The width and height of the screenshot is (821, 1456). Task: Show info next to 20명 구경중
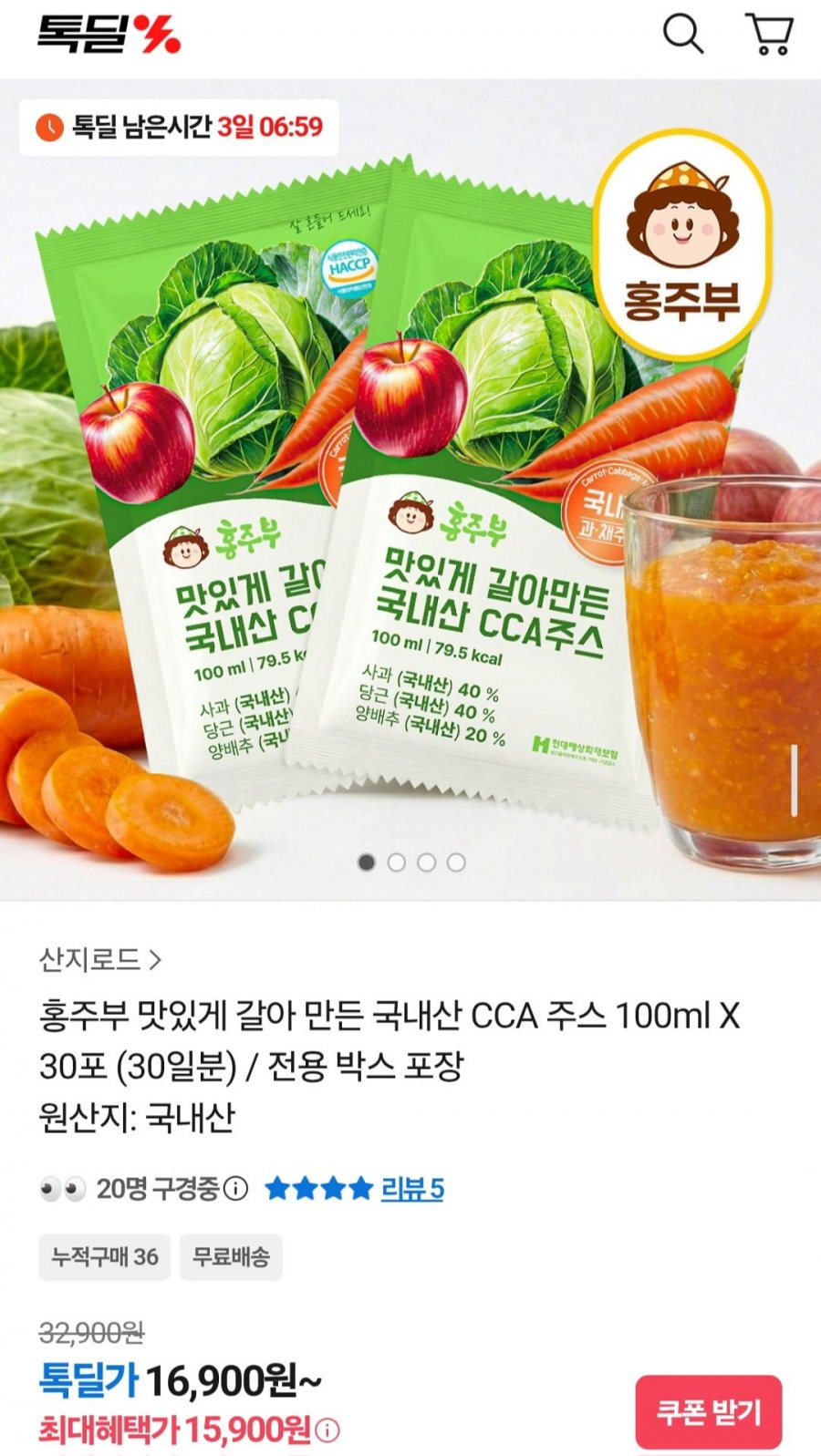(235, 1189)
